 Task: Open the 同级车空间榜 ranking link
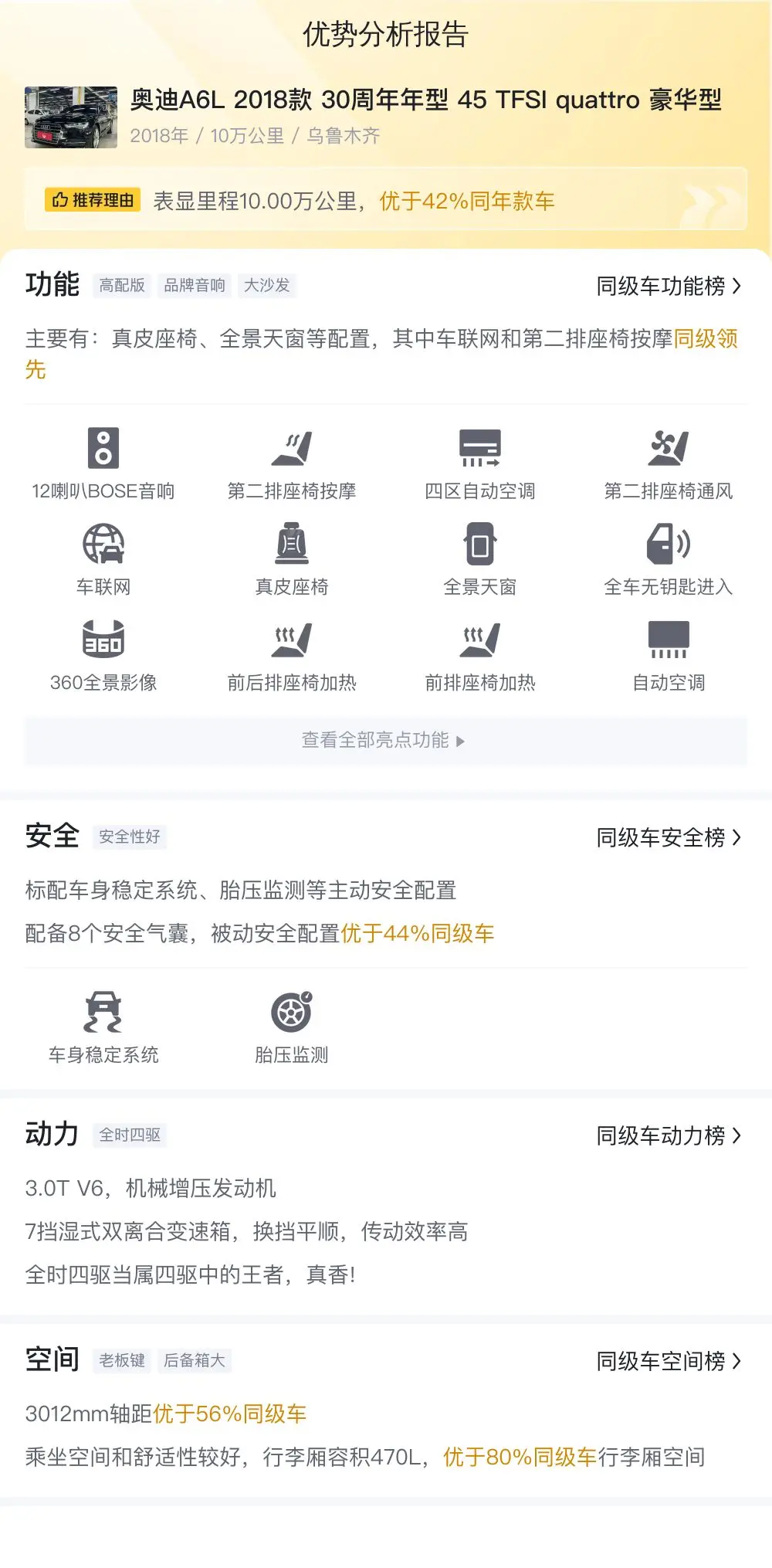(x=669, y=1362)
